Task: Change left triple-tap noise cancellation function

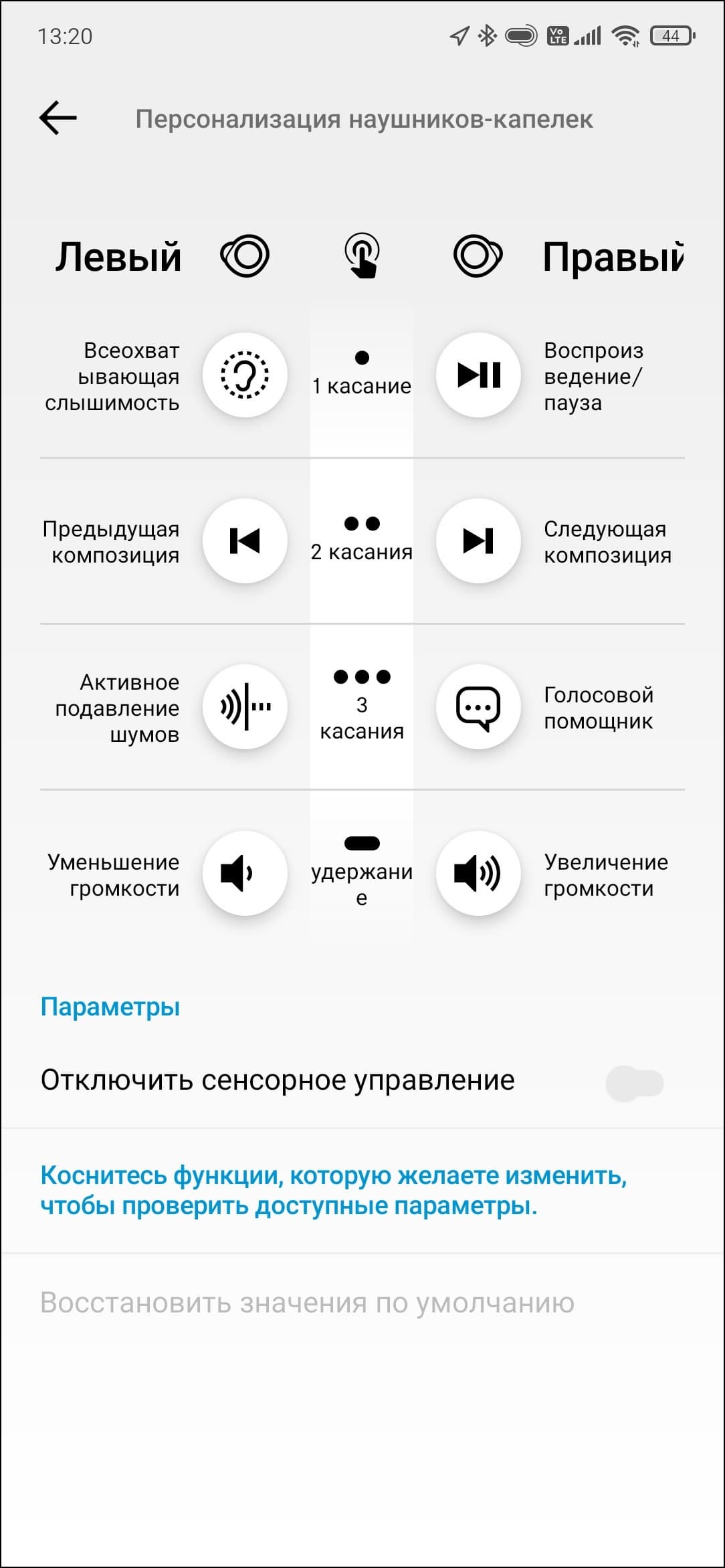Action: [x=245, y=707]
